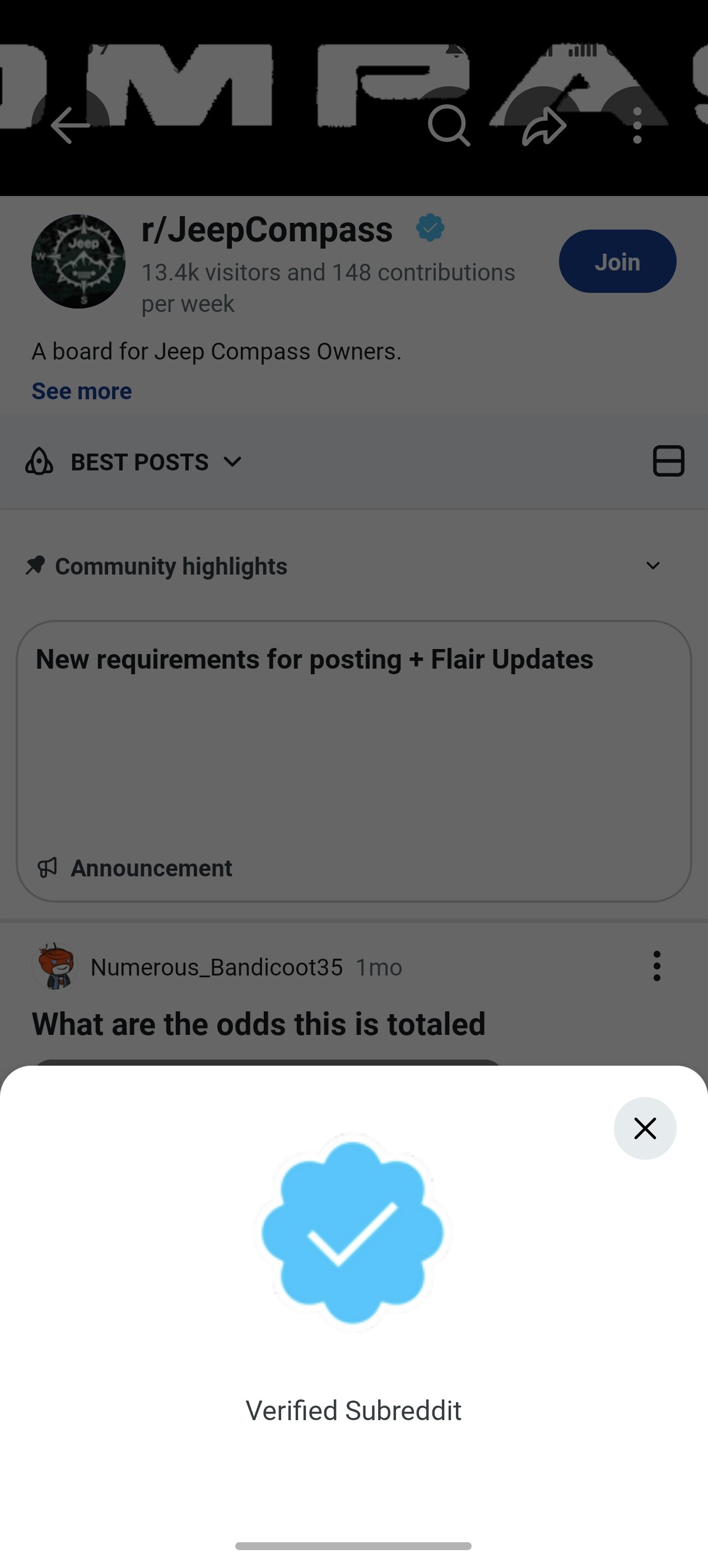Join the r/JeepCompass community
Viewport: 708px width, 1568px height.
coord(617,261)
